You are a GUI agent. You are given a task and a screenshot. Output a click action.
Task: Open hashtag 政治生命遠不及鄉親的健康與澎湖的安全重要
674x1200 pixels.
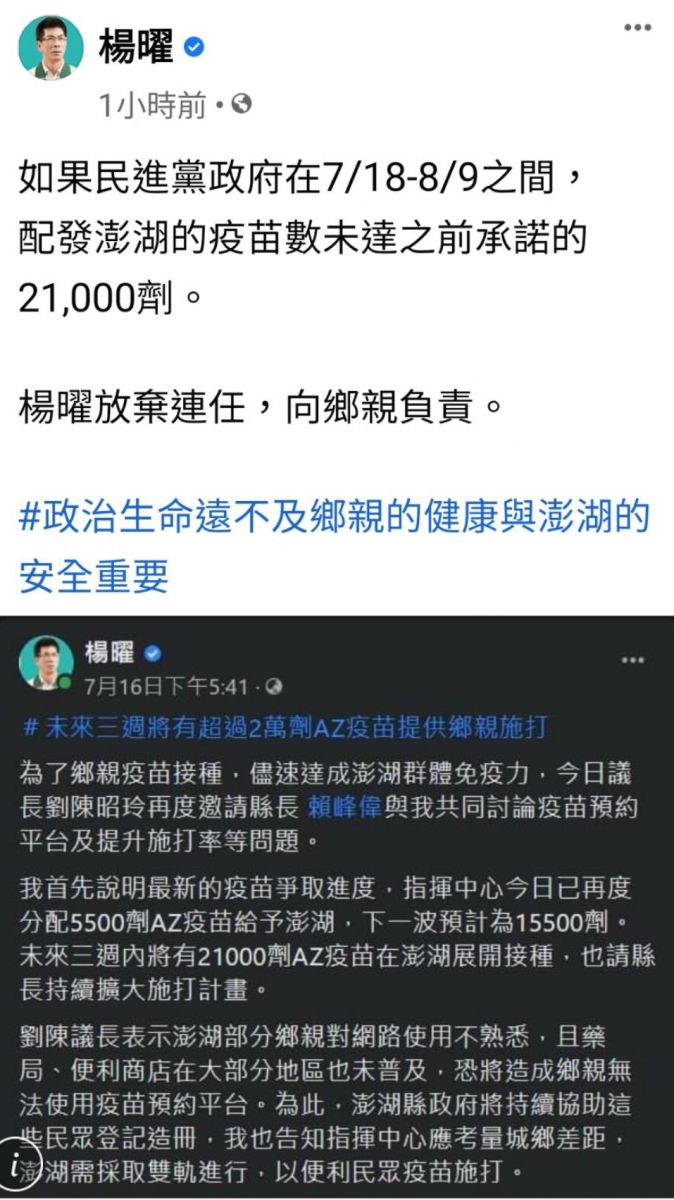(335, 546)
